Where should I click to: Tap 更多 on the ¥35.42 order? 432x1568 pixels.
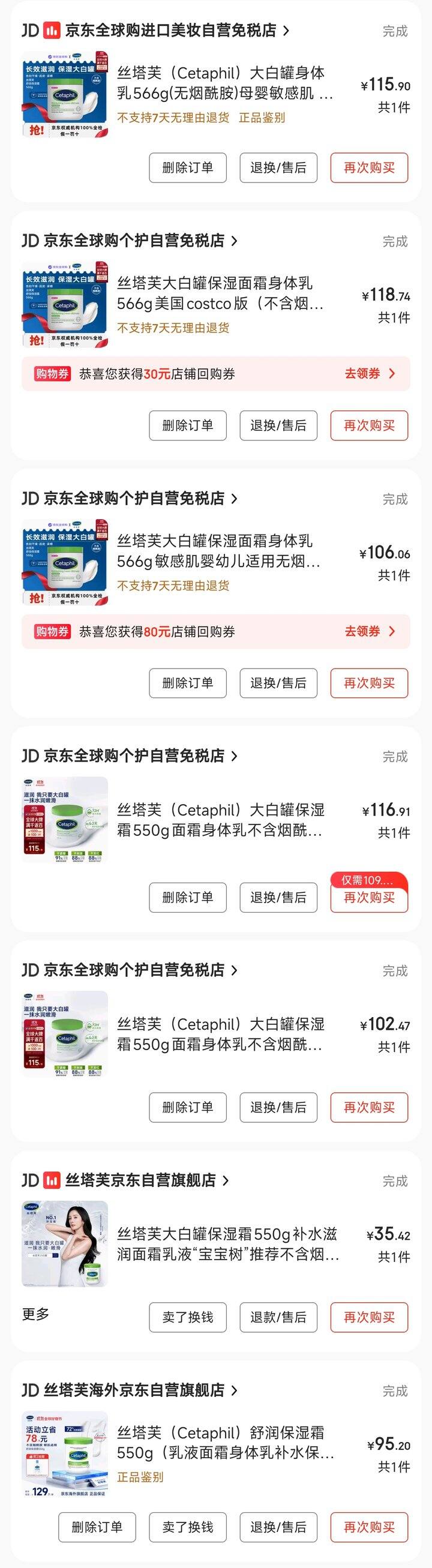35,1314
